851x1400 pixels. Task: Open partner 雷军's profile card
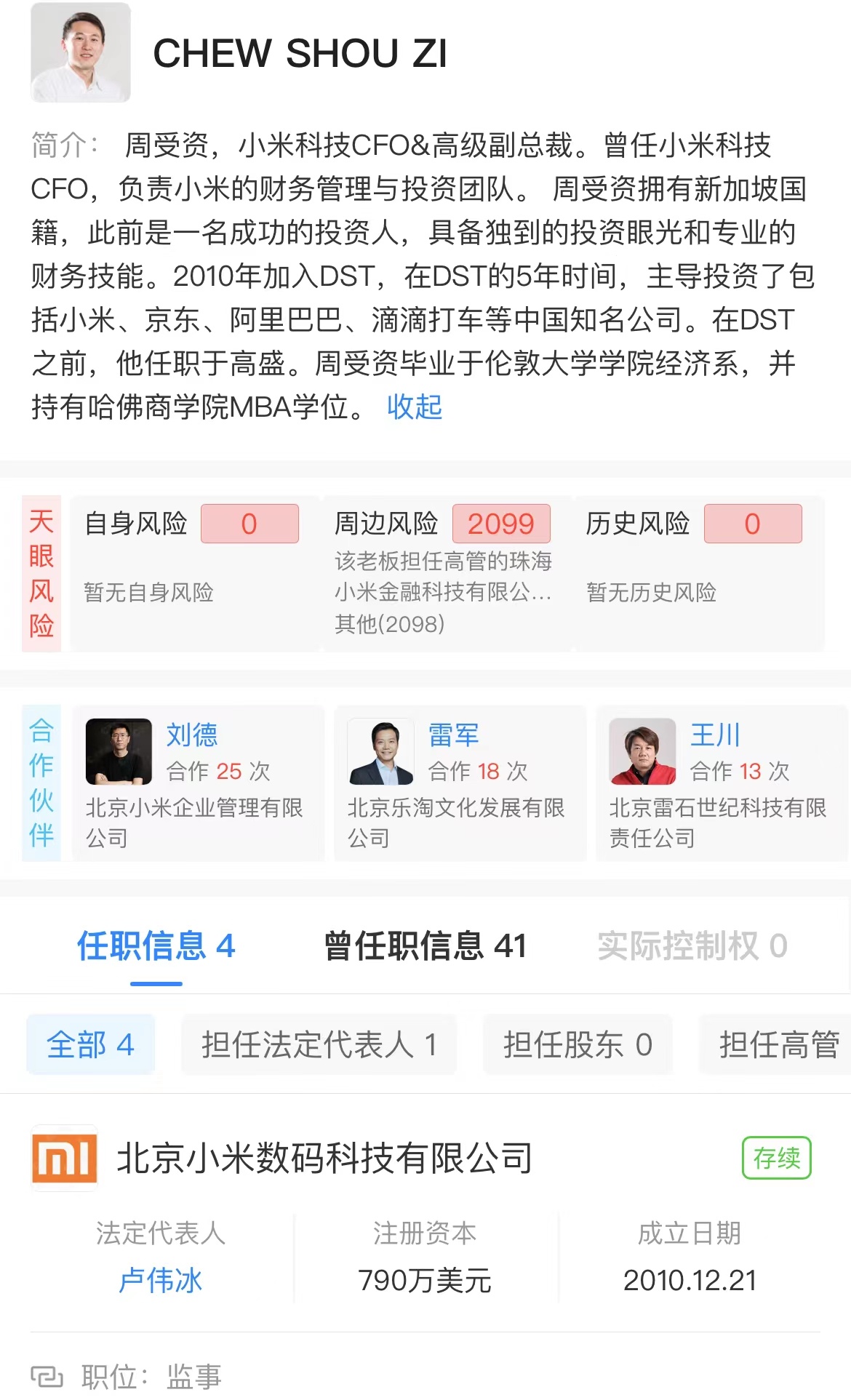[460, 783]
